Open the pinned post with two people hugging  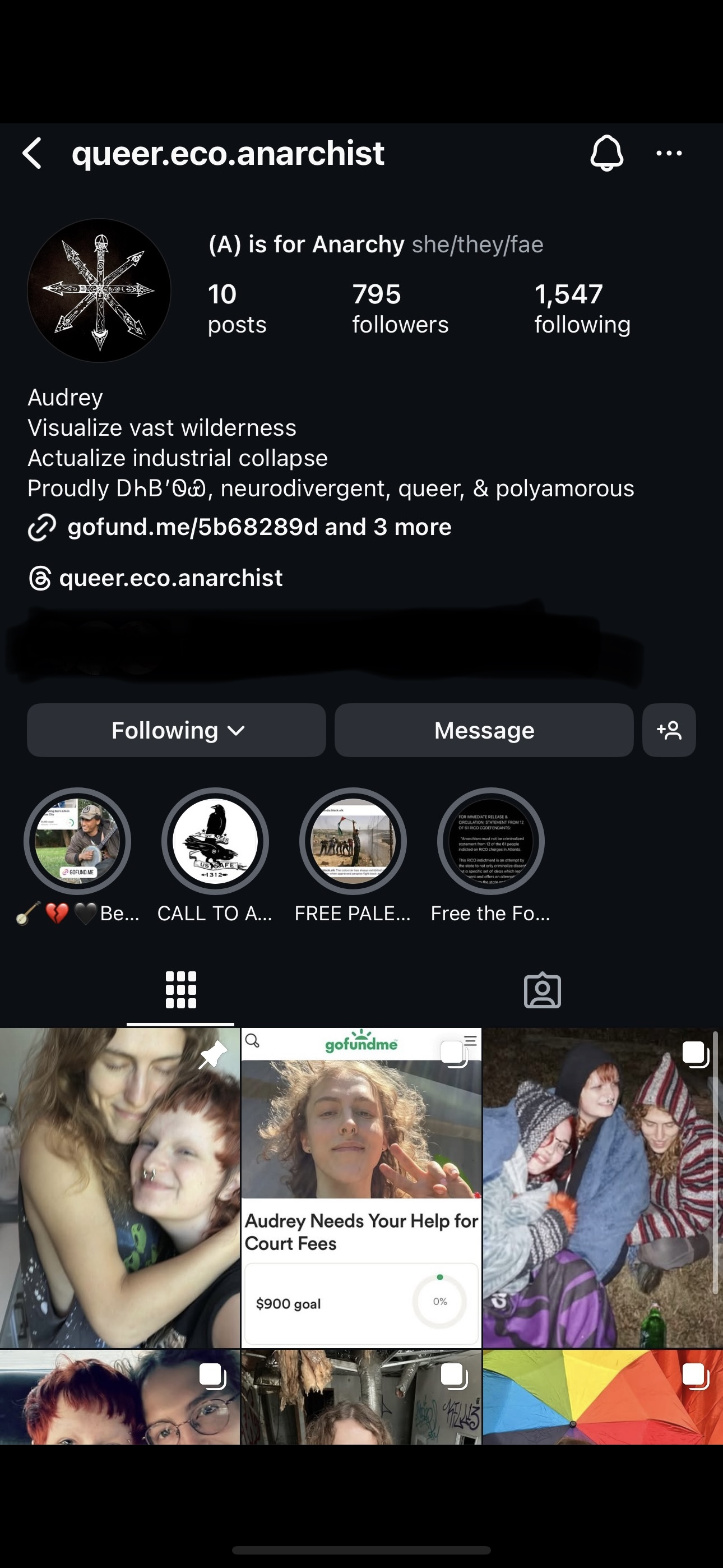(x=119, y=1187)
